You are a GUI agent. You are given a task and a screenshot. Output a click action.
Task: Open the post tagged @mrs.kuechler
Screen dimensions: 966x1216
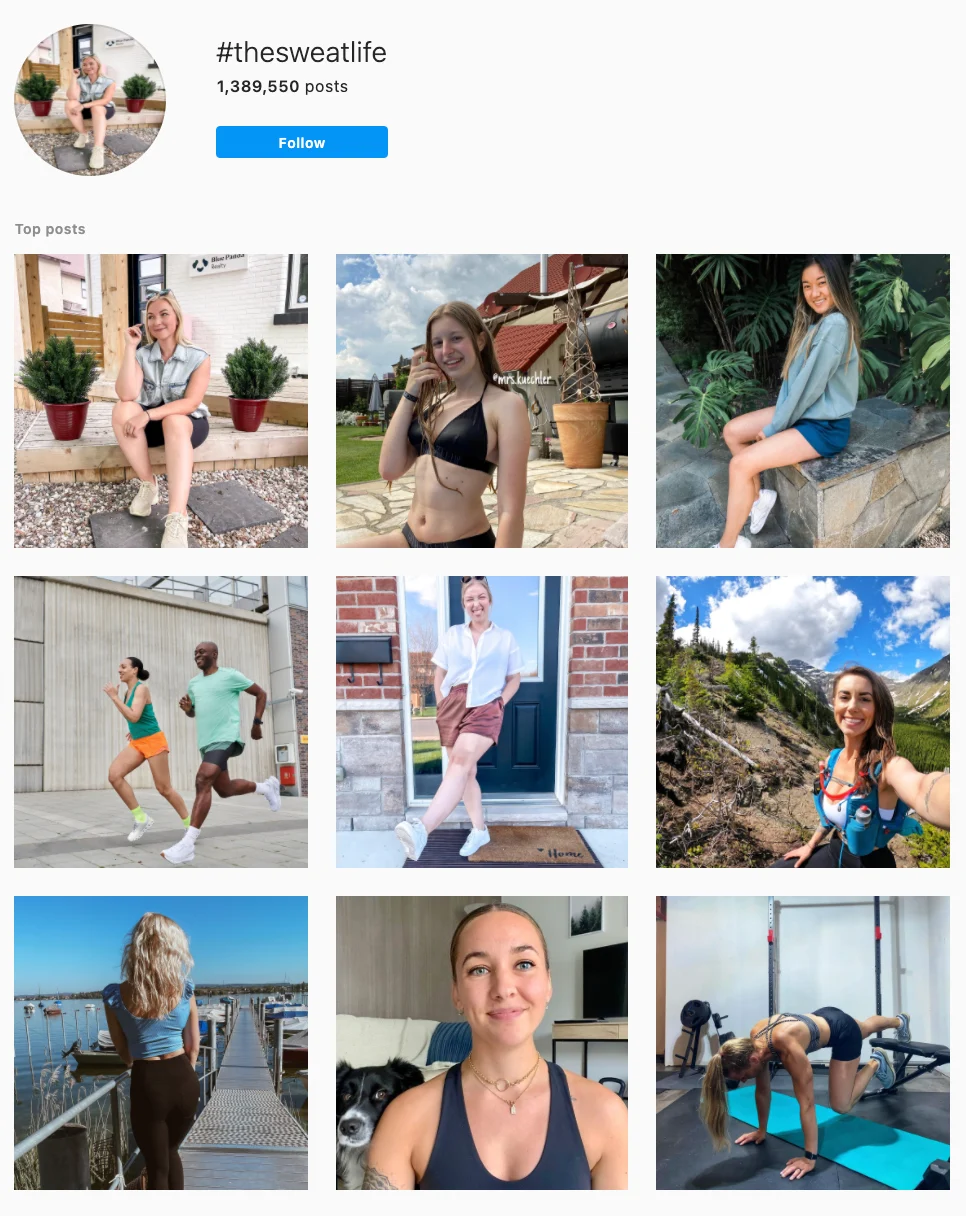[481, 400]
